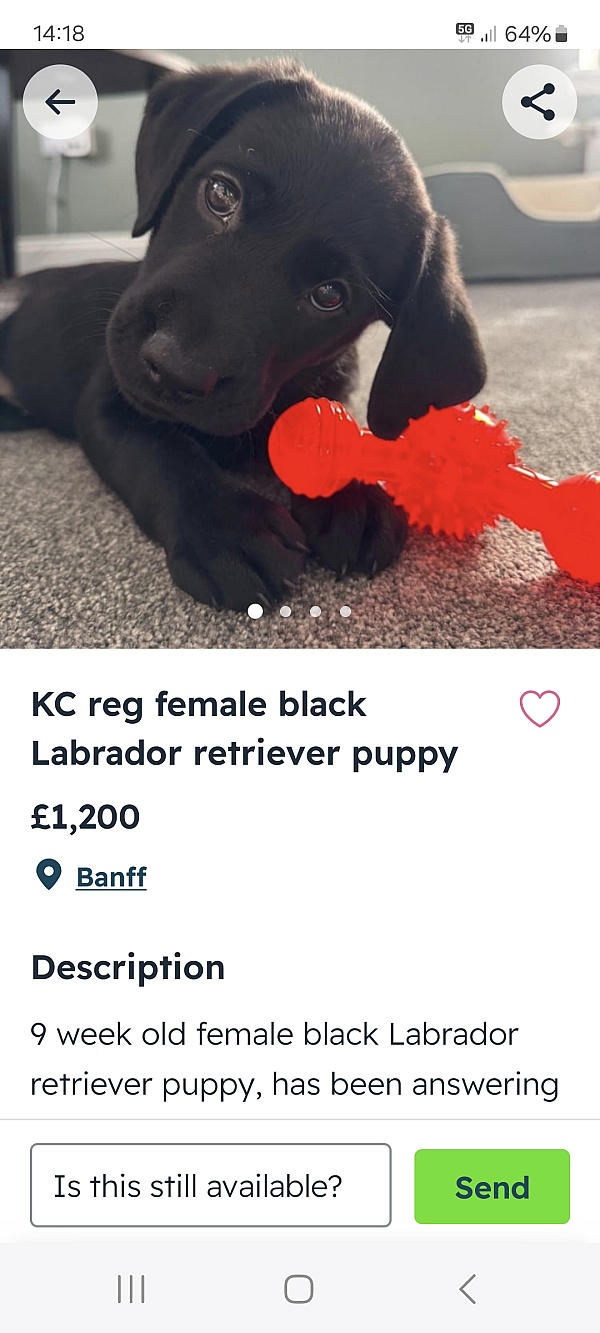Open recent apps in navigation bar
Screen dimensions: 600x1333
131,1289
